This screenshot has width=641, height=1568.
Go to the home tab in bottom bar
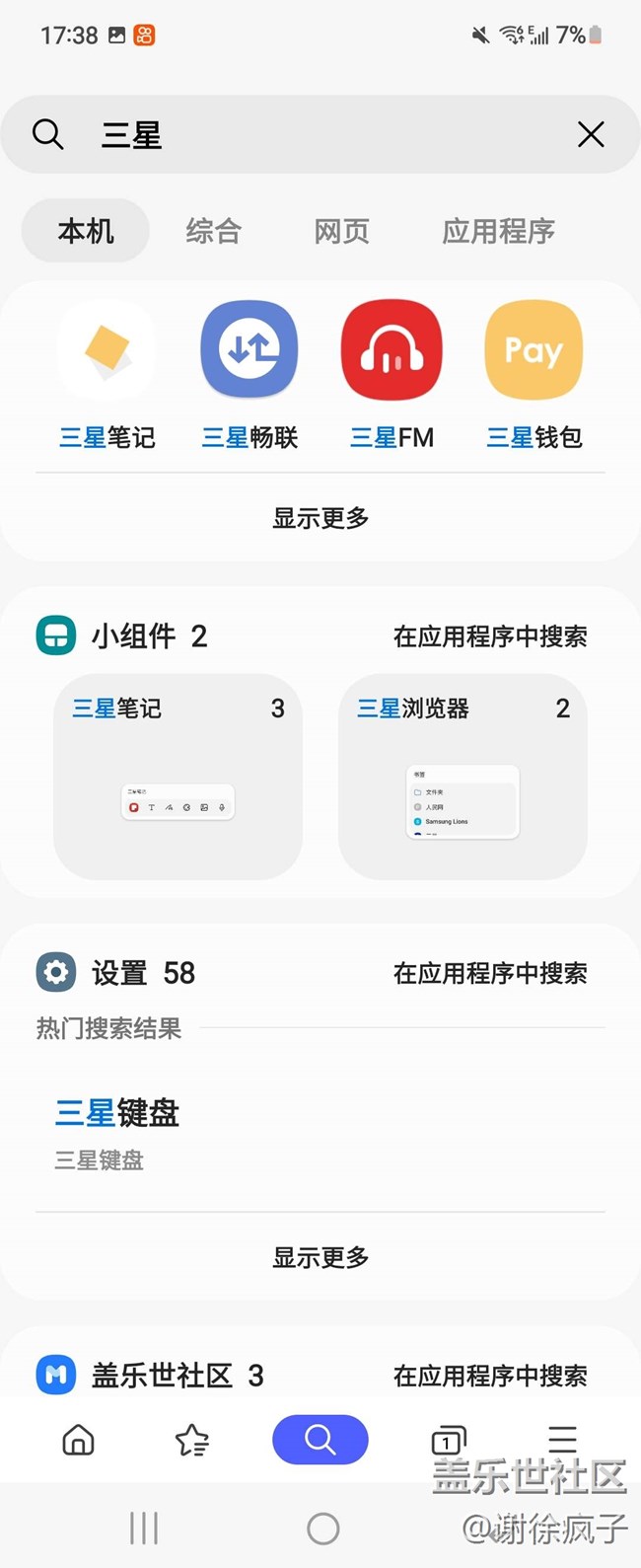(x=78, y=1440)
